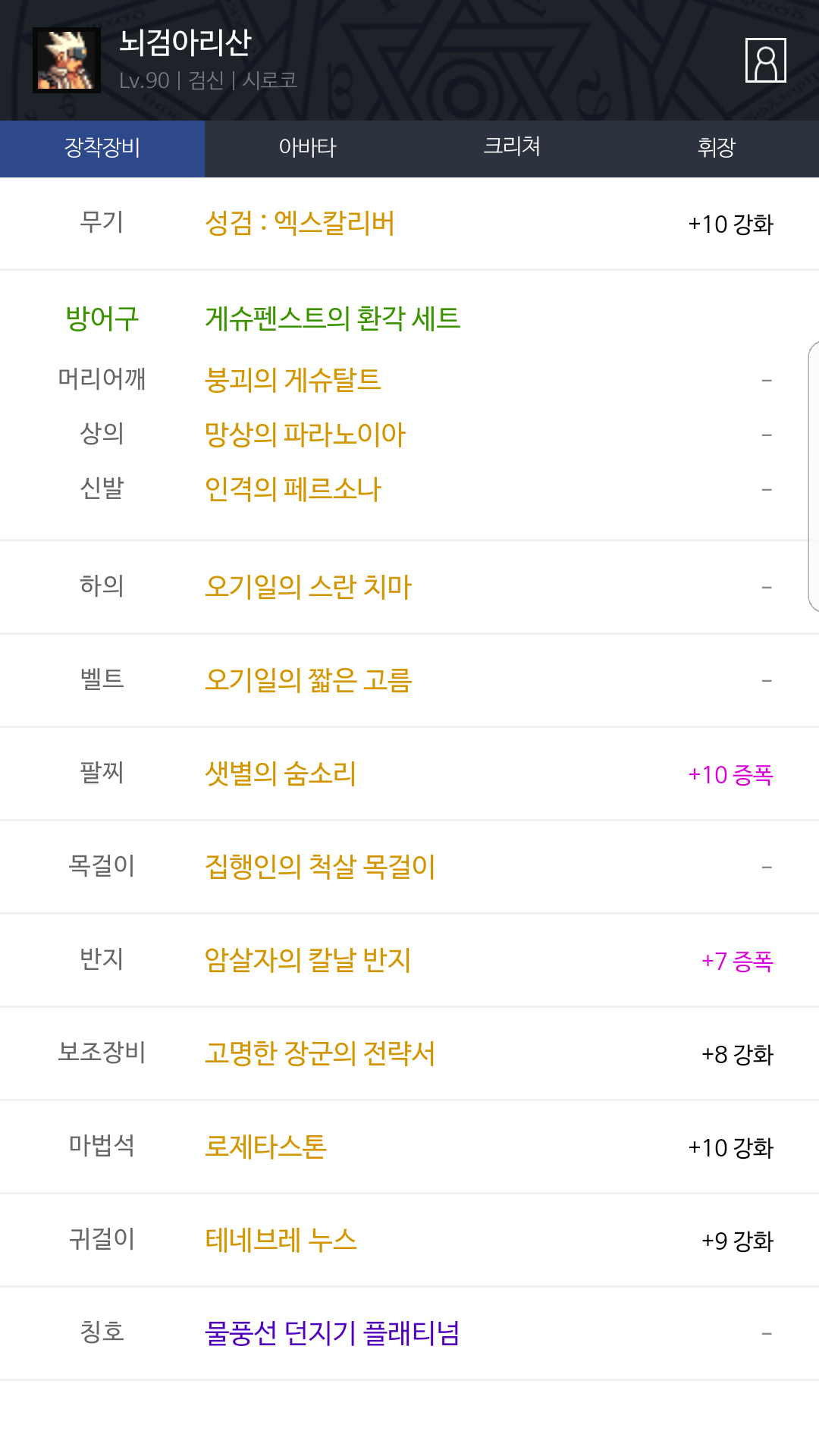Open the title 물풍선 던지기 플래티넘
Viewport: 819px width, 1456px height.
point(332,1333)
